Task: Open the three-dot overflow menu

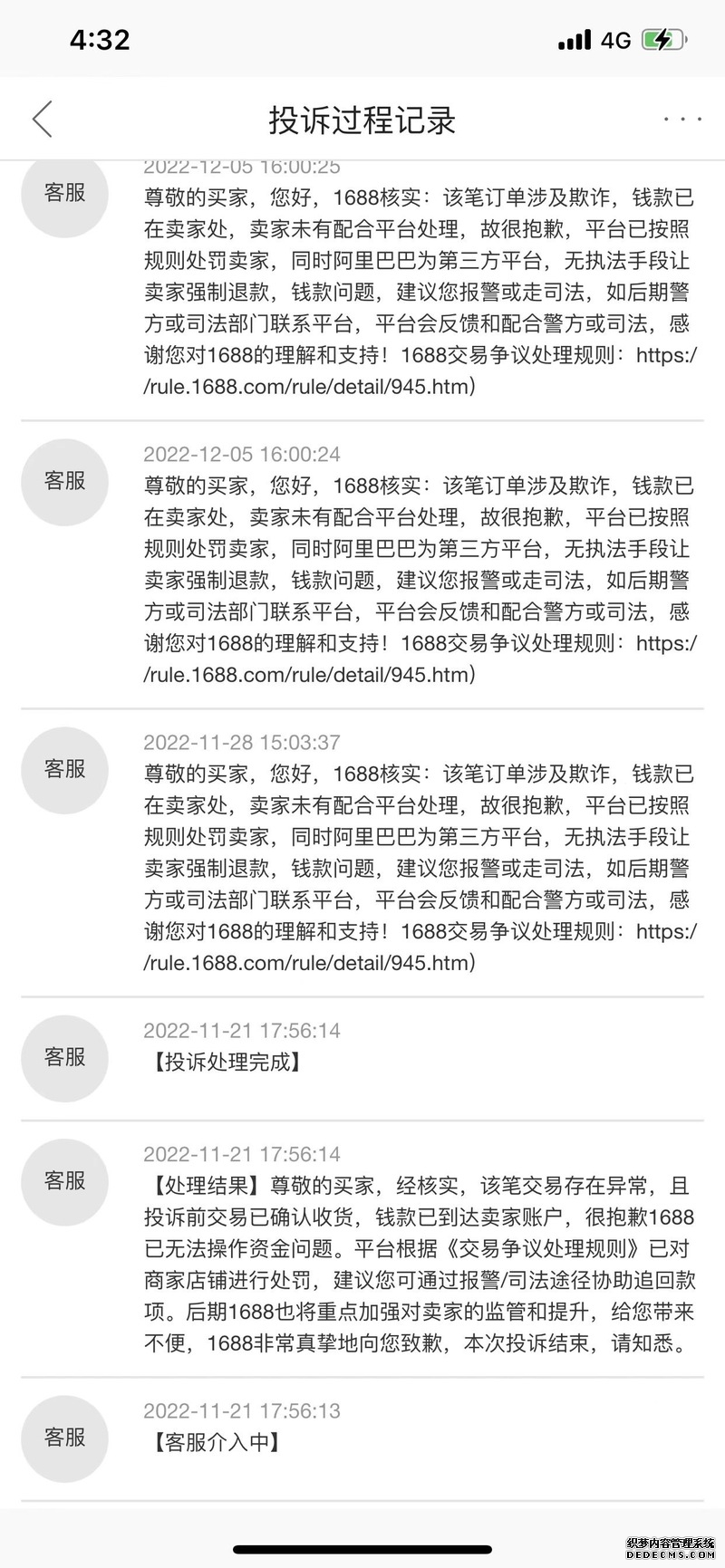Action: pyautogui.click(x=681, y=119)
